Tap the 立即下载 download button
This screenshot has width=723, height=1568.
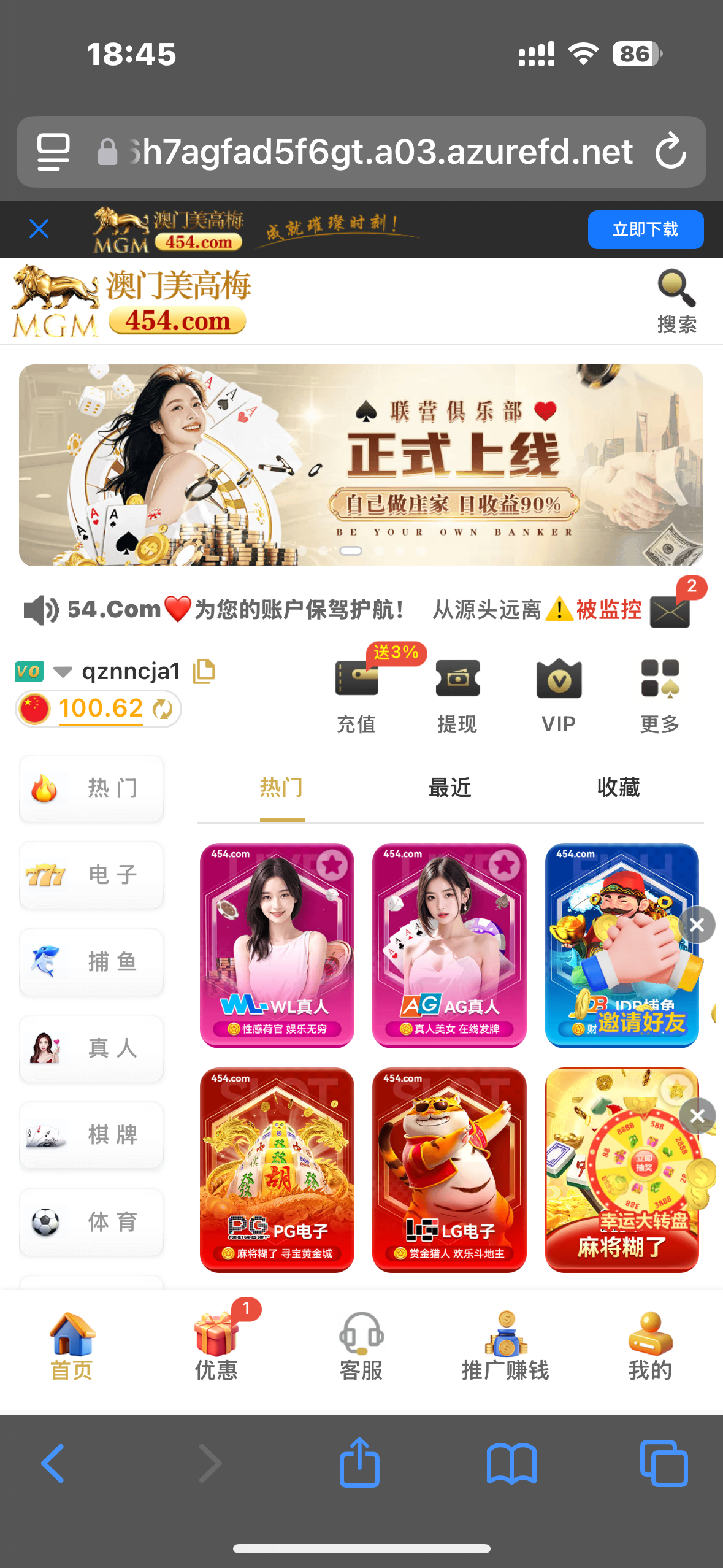click(645, 229)
